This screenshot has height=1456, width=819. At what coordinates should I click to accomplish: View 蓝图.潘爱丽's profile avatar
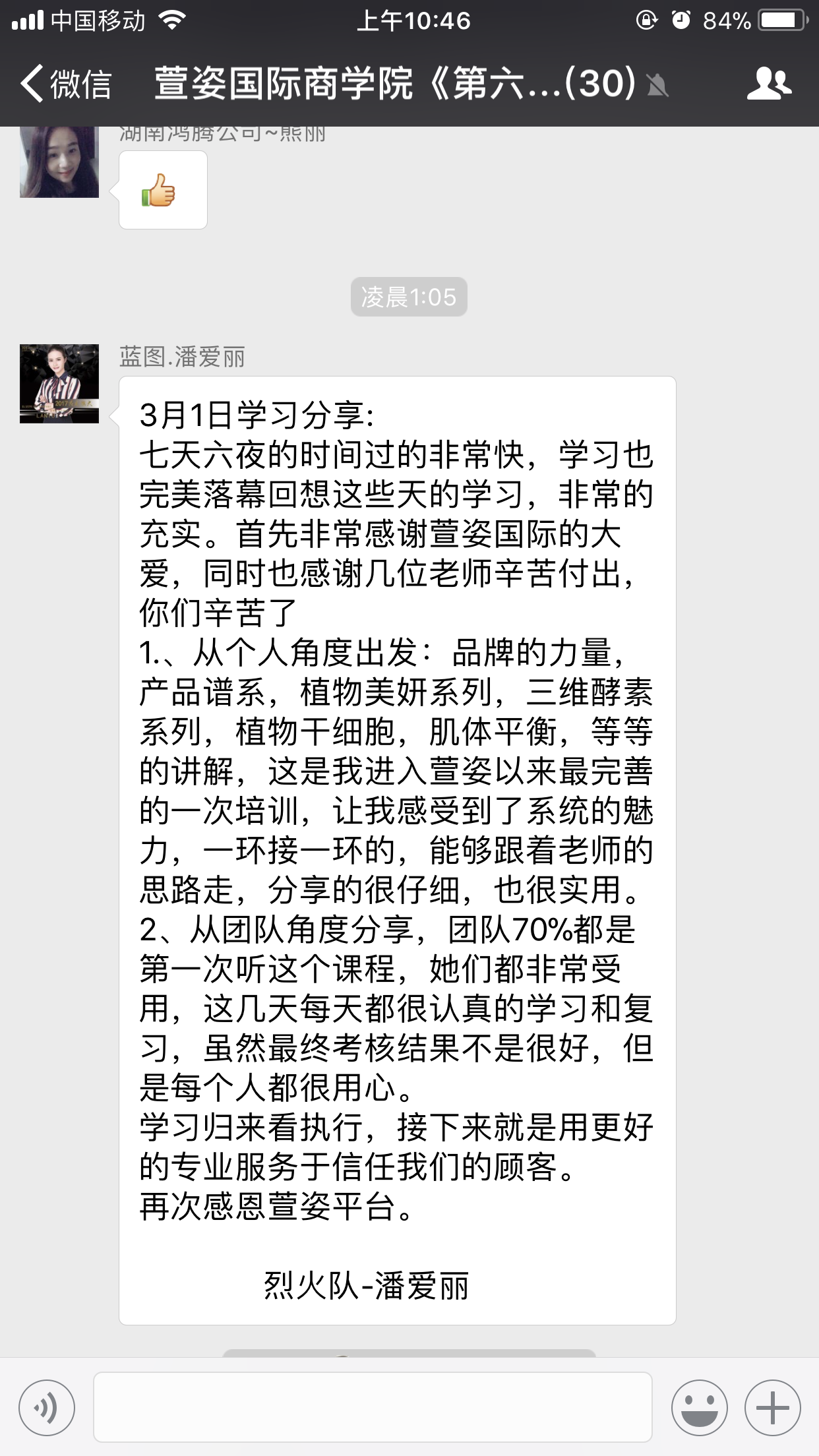pos(59,384)
